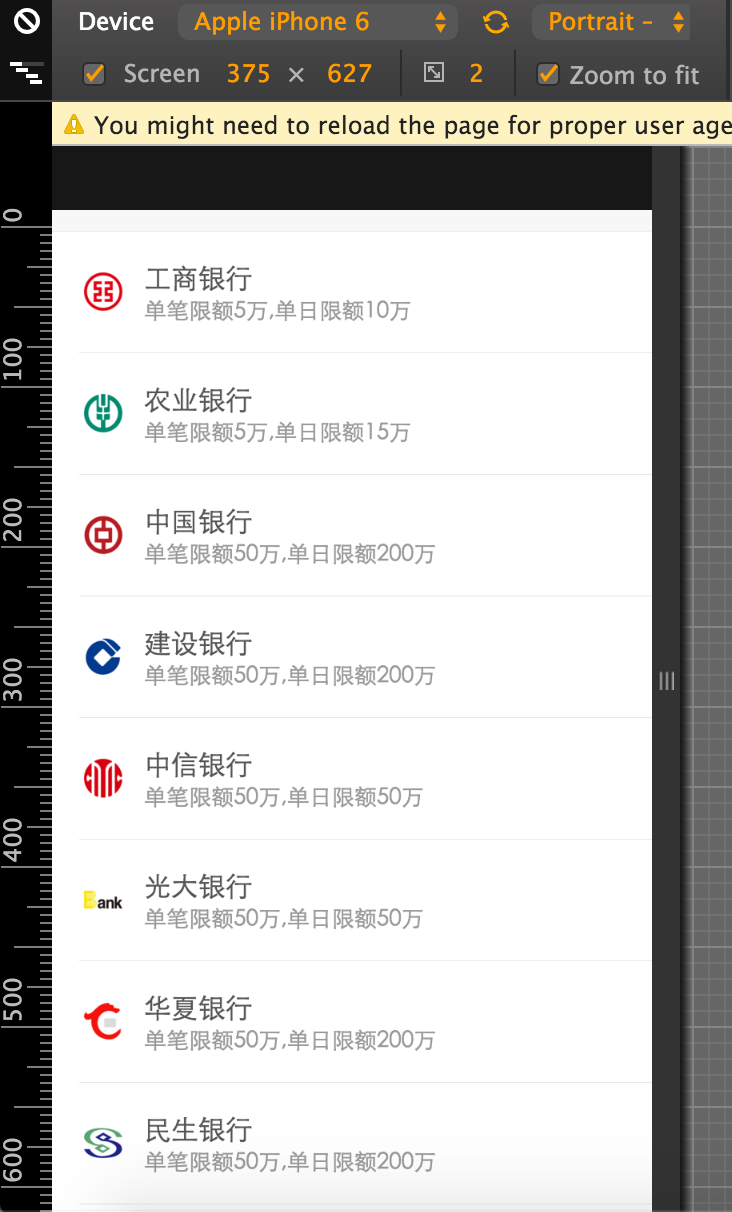Select 华夏银行
The width and height of the screenshot is (732, 1212).
point(352,1022)
